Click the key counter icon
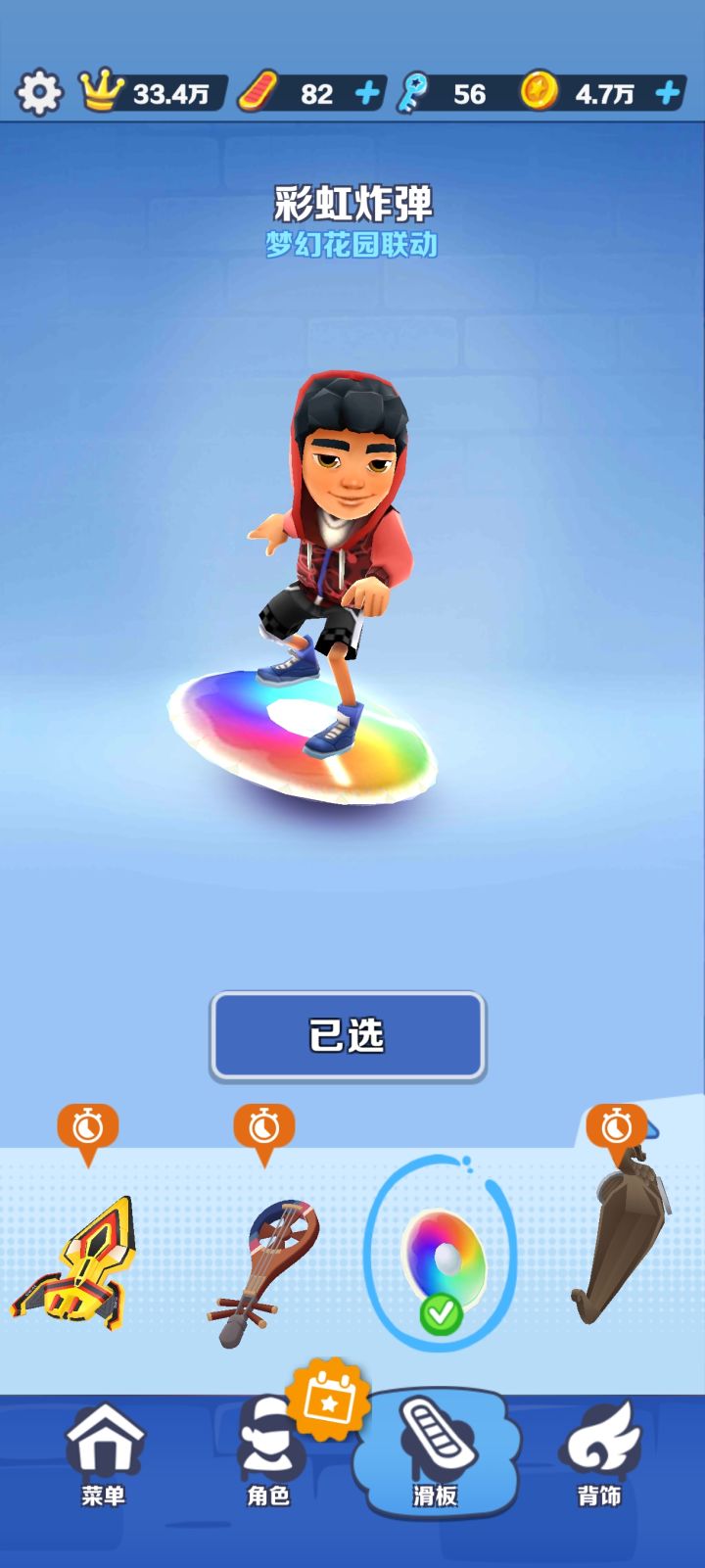This screenshot has height=1568, width=705. [x=411, y=93]
